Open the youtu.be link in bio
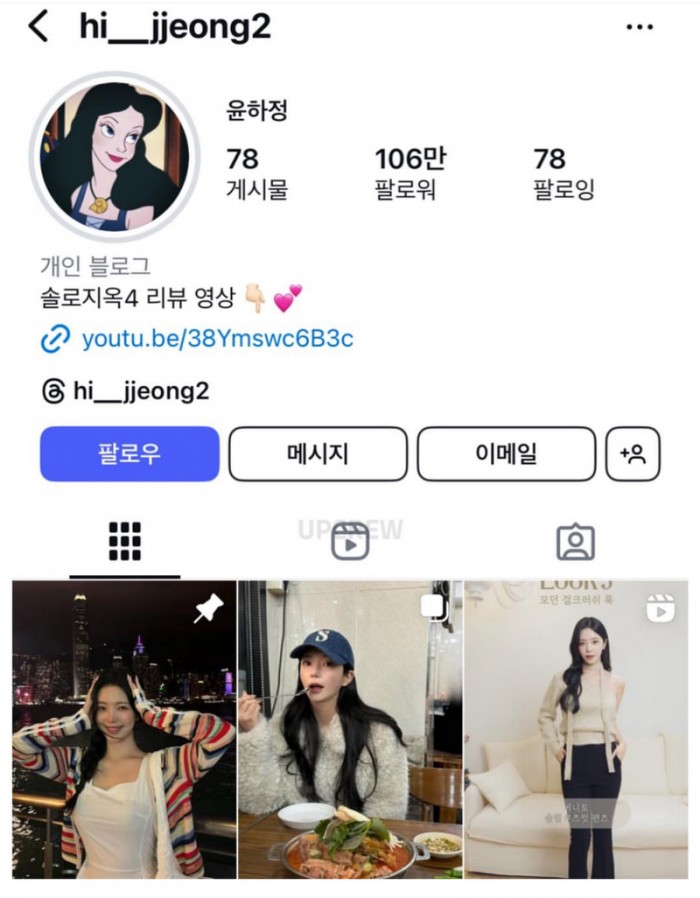The width and height of the screenshot is (700, 898). [x=216, y=339]
